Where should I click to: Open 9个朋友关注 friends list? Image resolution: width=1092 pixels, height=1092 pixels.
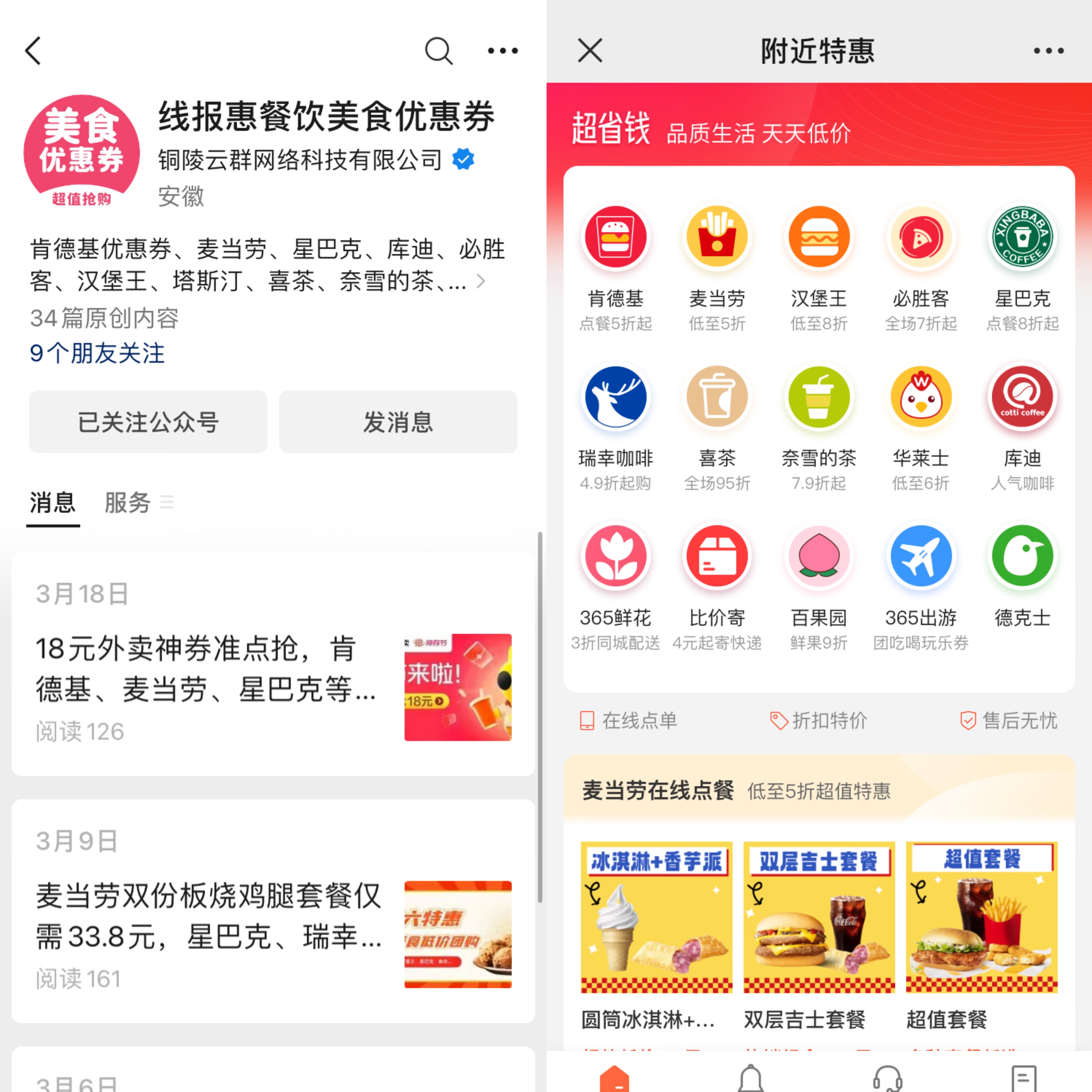pyautogui.click(x=97, y=353)
